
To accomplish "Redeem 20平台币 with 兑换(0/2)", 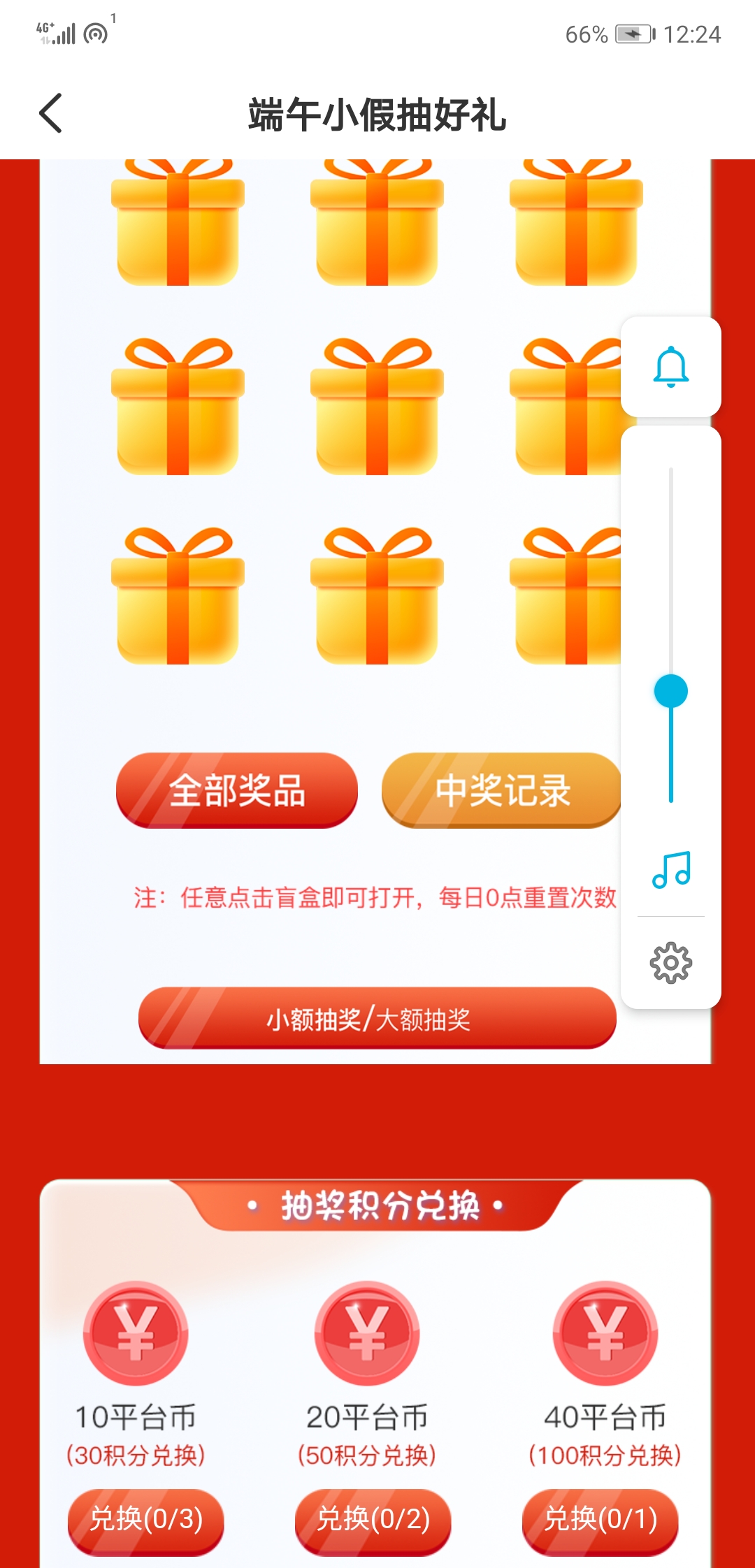I will pos(373,1519).
